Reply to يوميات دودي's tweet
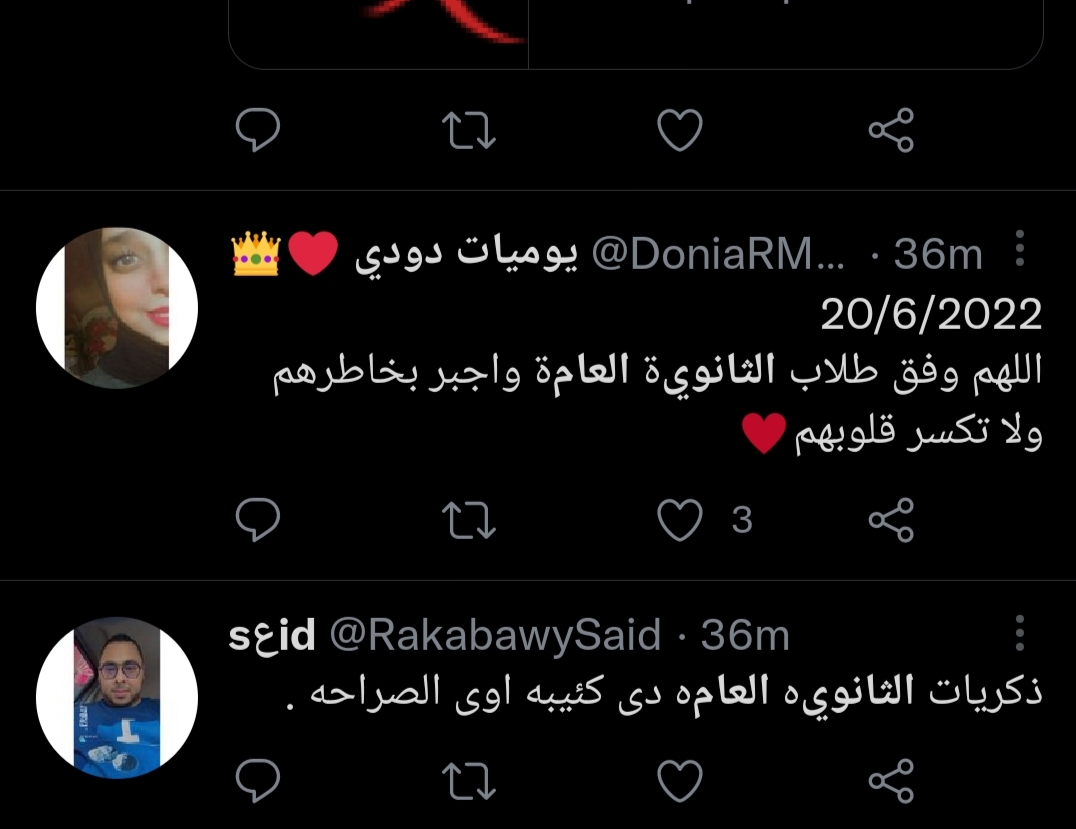 (257, 520)
